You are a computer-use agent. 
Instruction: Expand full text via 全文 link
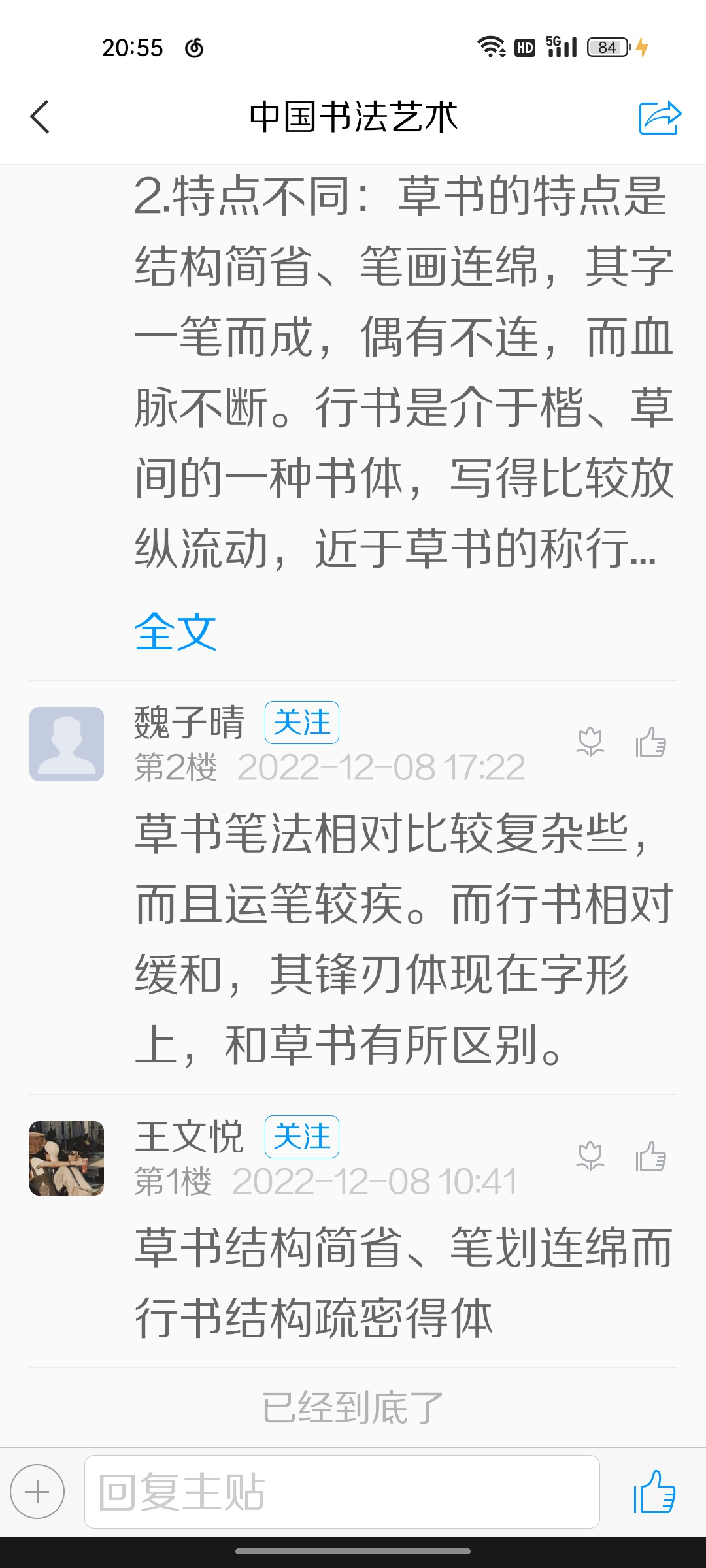175,632
